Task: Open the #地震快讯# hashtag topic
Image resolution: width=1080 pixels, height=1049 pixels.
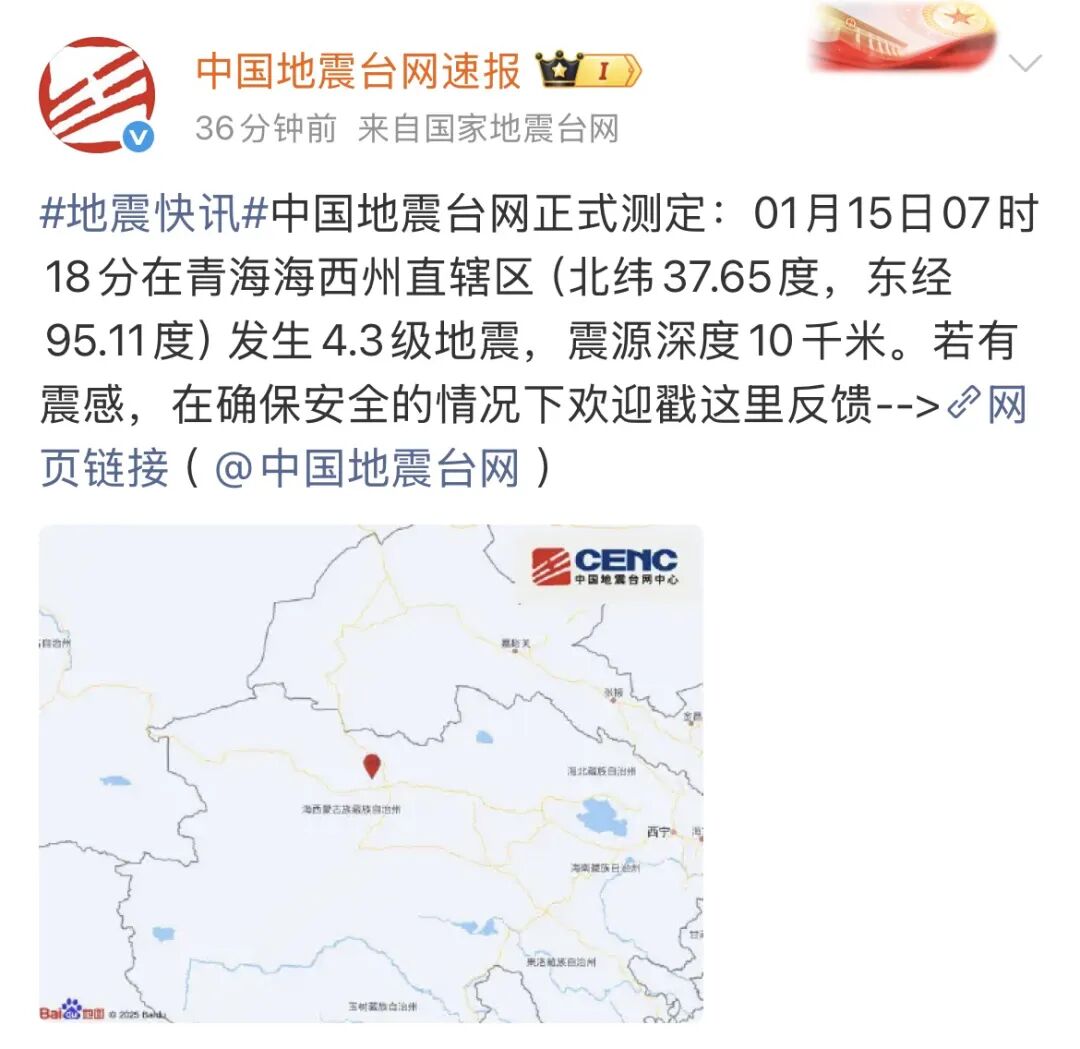Action: [155, 214]
